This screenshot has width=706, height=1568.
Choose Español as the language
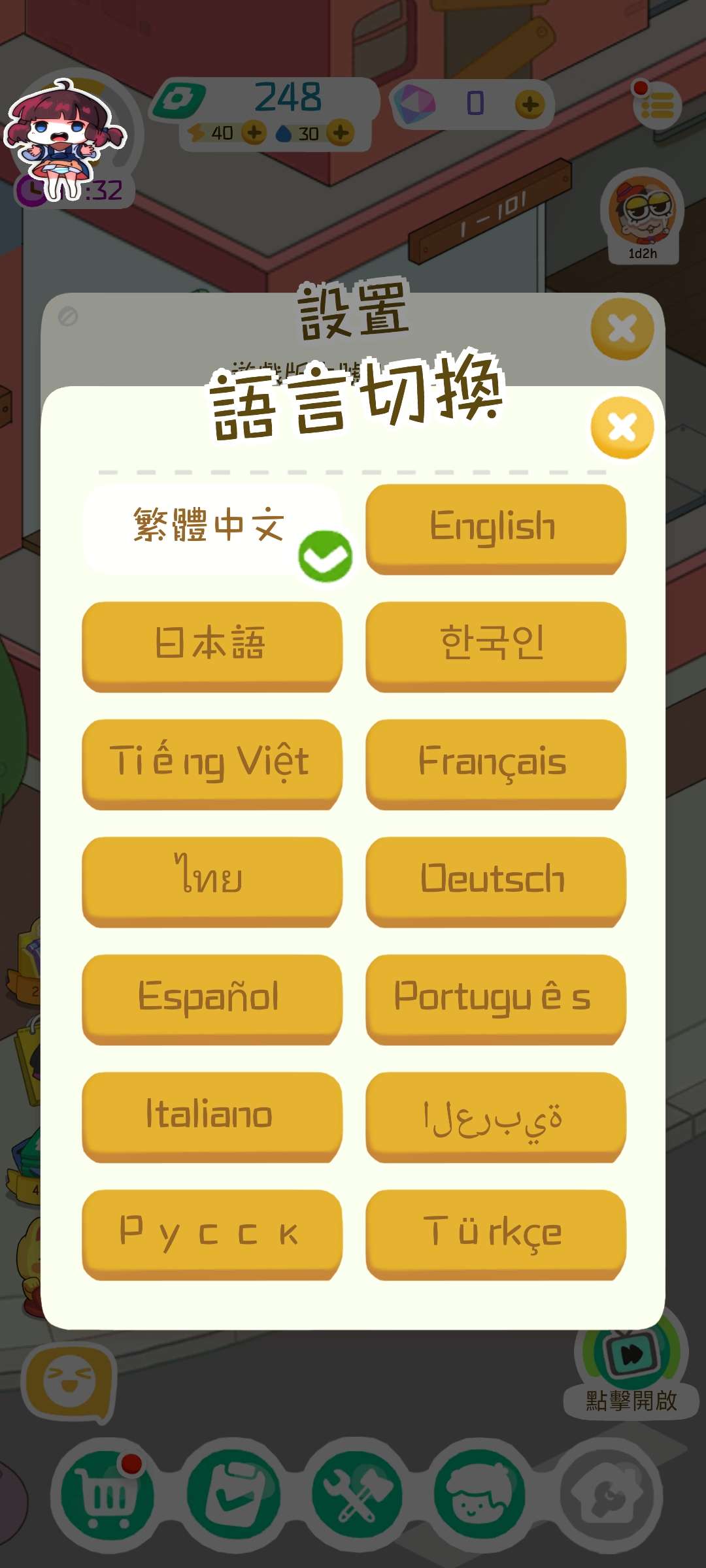[x=210, y=997]
